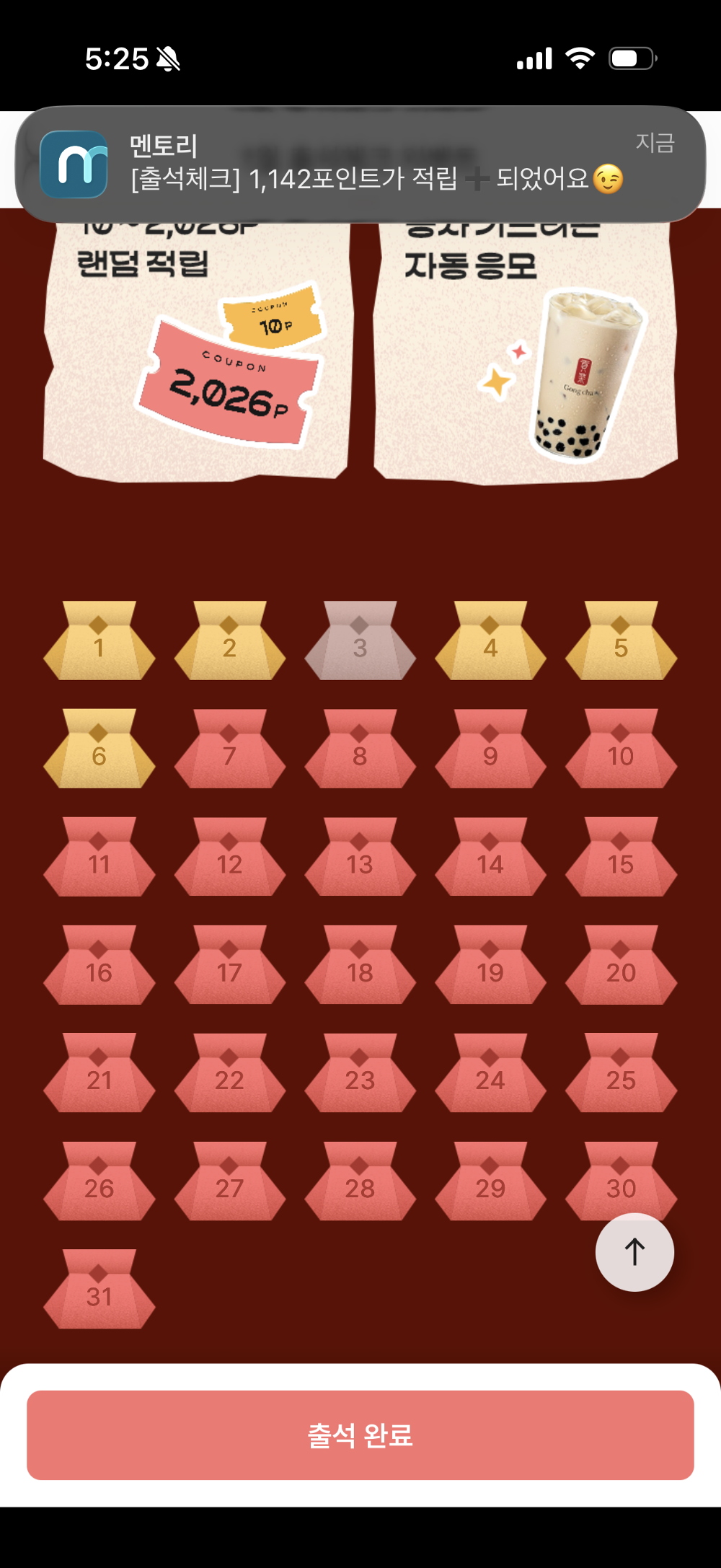This screenshot has height=1568, width=721.
Task: Tap the gold pouch for day 5
Action: tap(621, 642)
